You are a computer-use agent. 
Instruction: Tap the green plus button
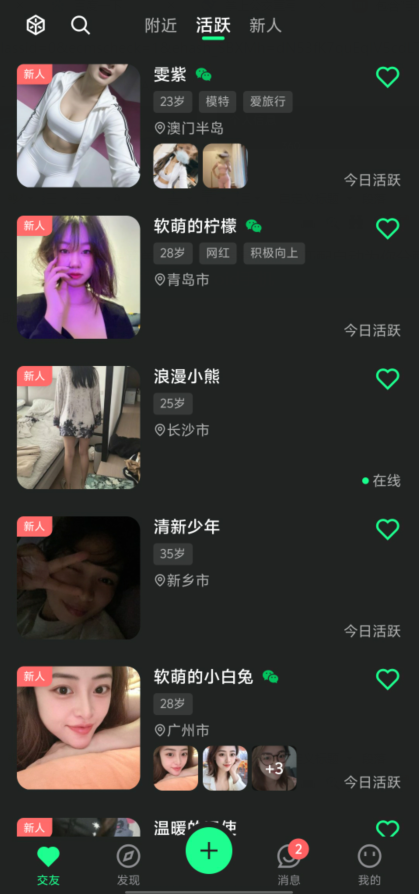click(x=209, y=851)
